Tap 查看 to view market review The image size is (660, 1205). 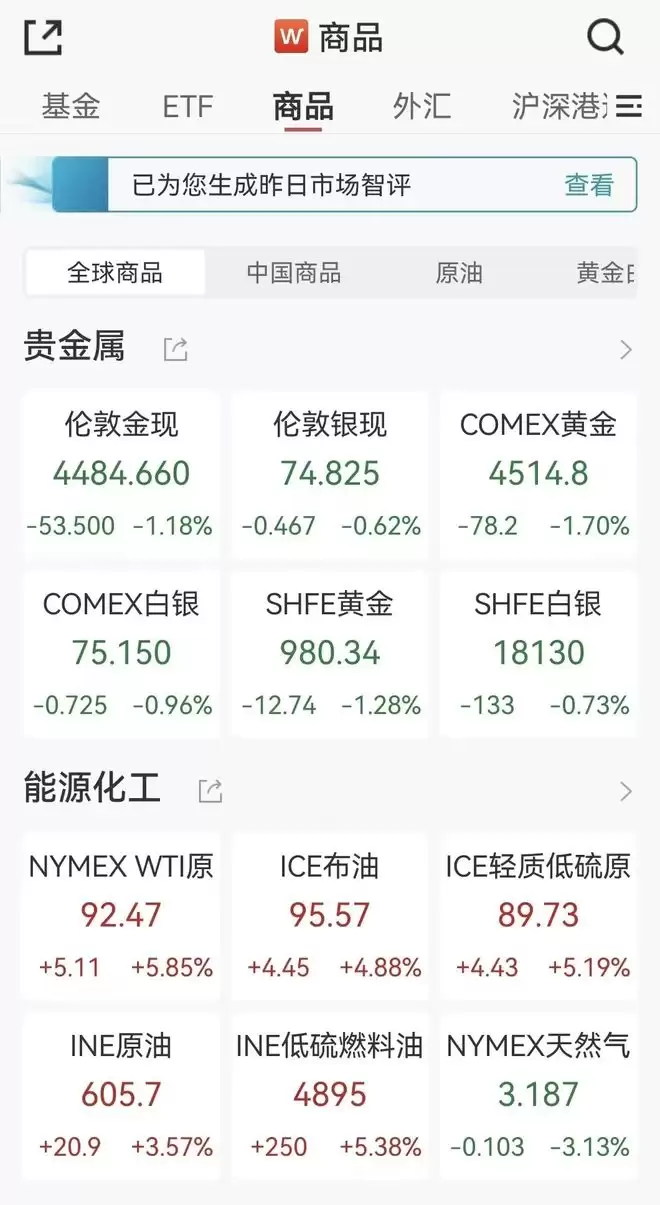[589, 185]
